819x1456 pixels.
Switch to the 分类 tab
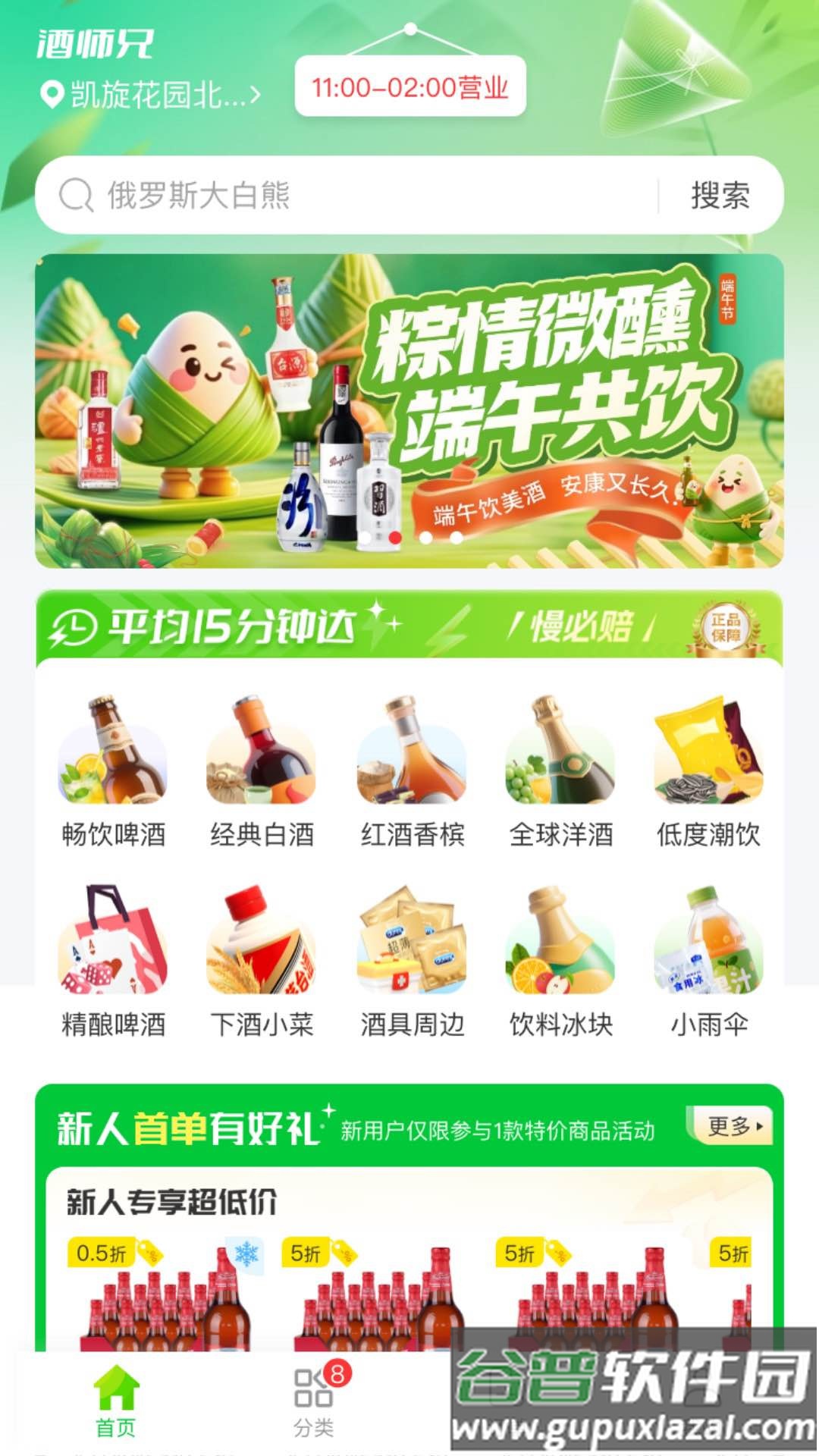click(314, 1401)
